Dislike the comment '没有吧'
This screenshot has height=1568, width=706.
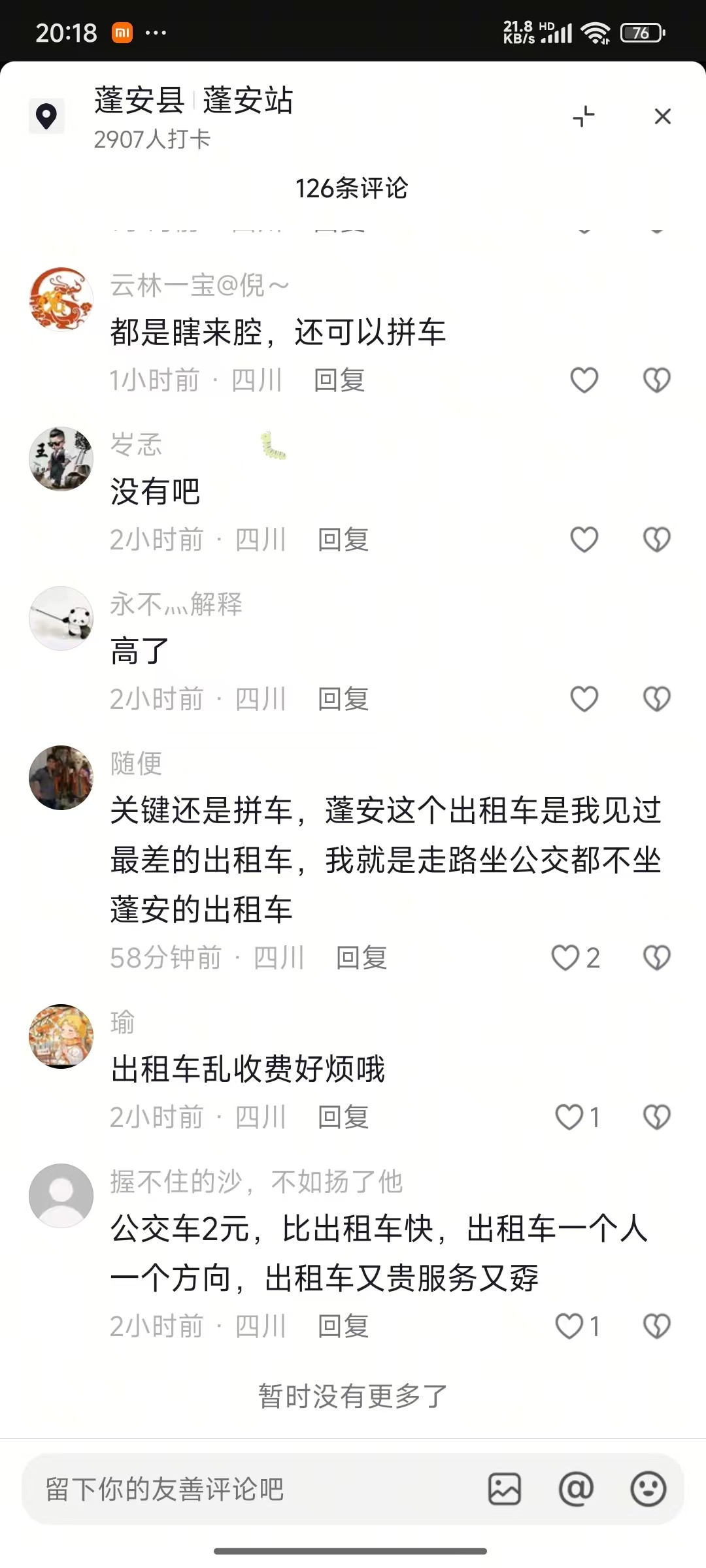coord(656,540)
